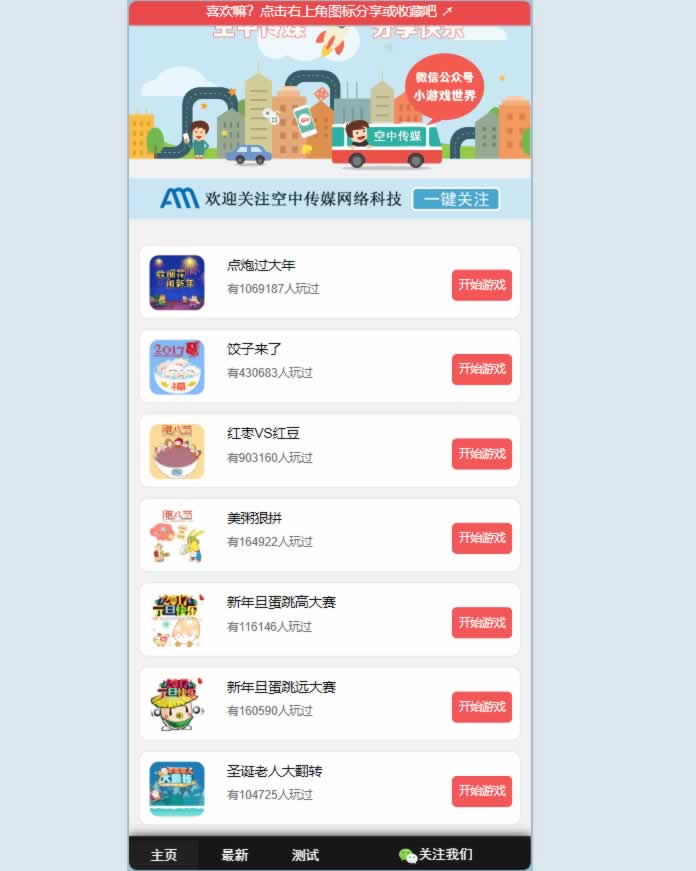Start the game 红枣VS红豆
The width and height of the screenshot is (696, 871).
[x=481, y=454]
